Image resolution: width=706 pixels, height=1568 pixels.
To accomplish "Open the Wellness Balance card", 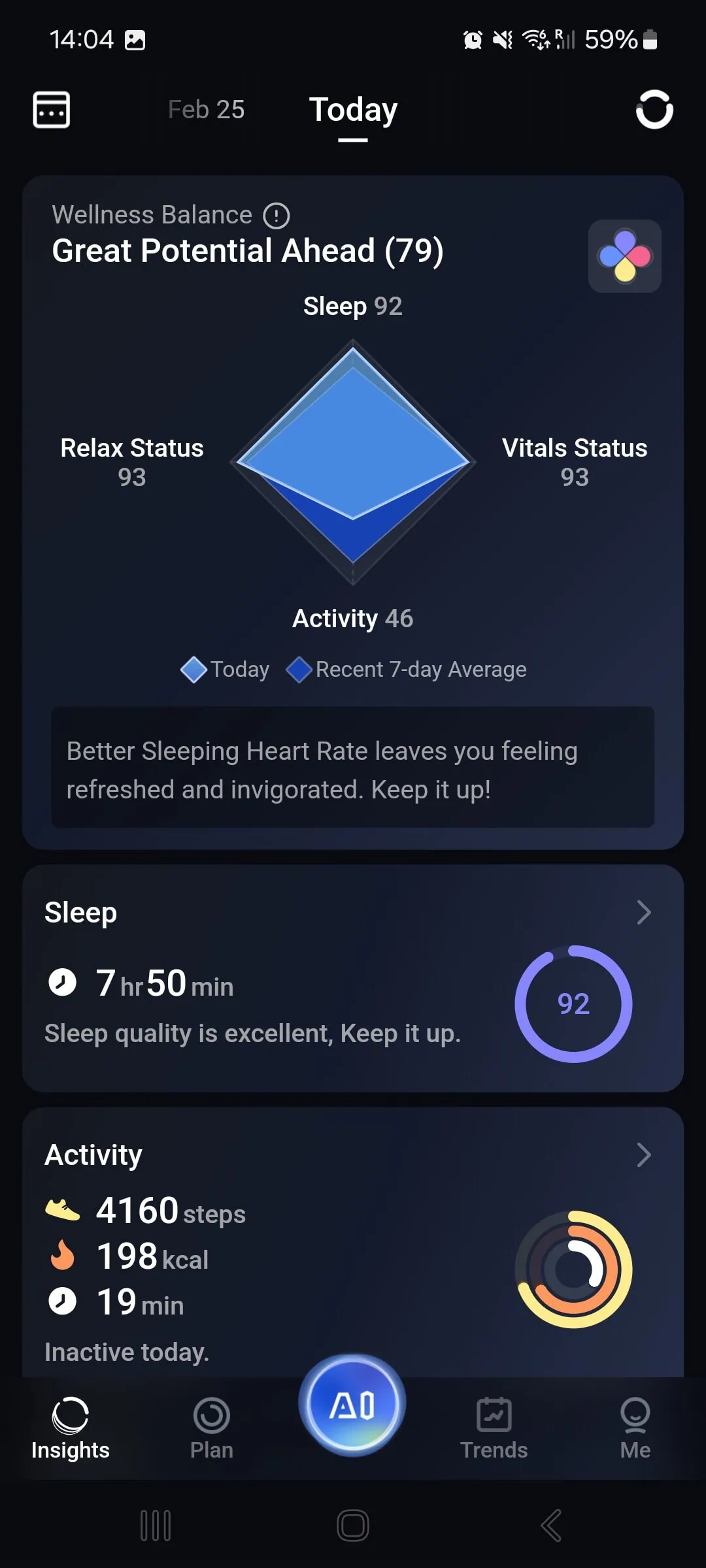I will tap(353, 457).
